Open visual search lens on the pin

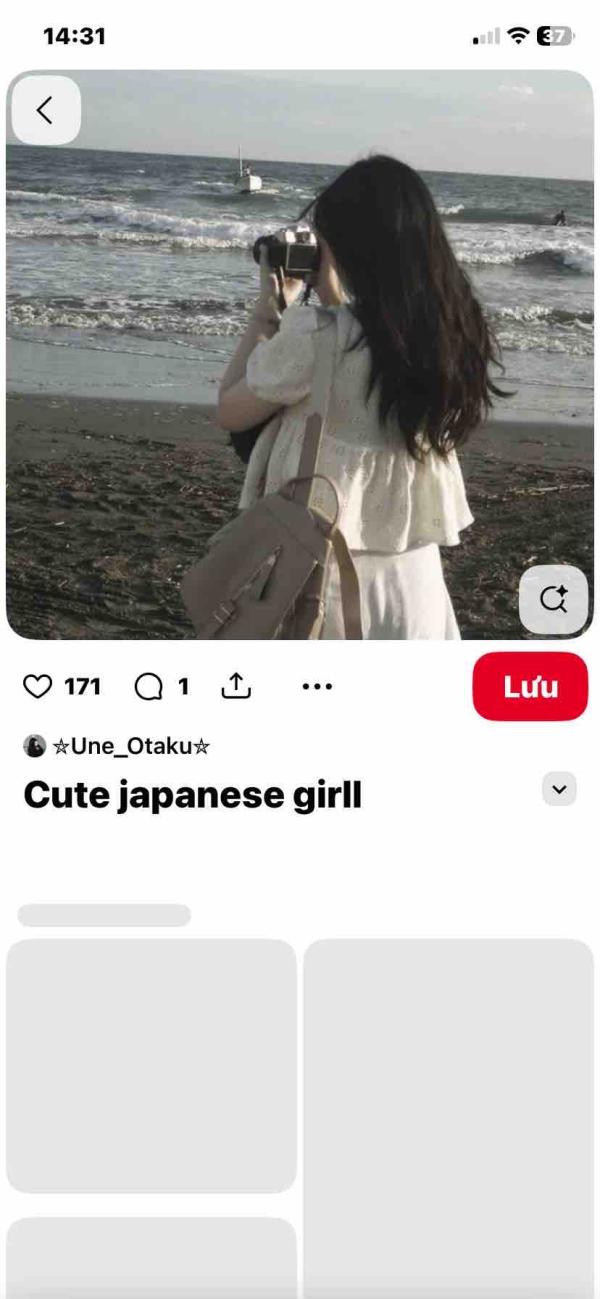pyautogui.click(x=553, y=599)
